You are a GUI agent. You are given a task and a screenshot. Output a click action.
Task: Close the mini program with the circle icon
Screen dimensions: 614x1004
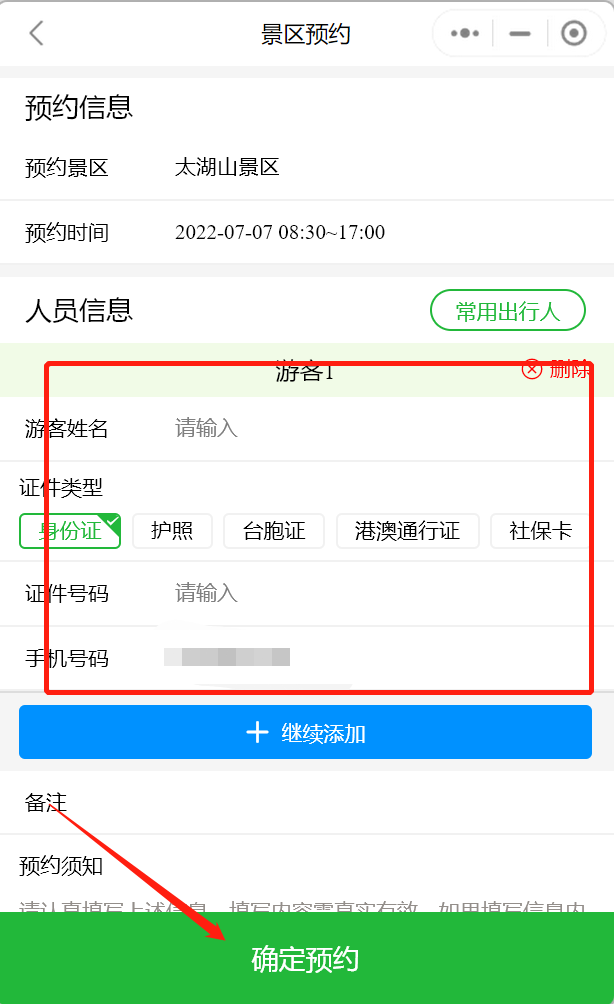pos(573,34)
